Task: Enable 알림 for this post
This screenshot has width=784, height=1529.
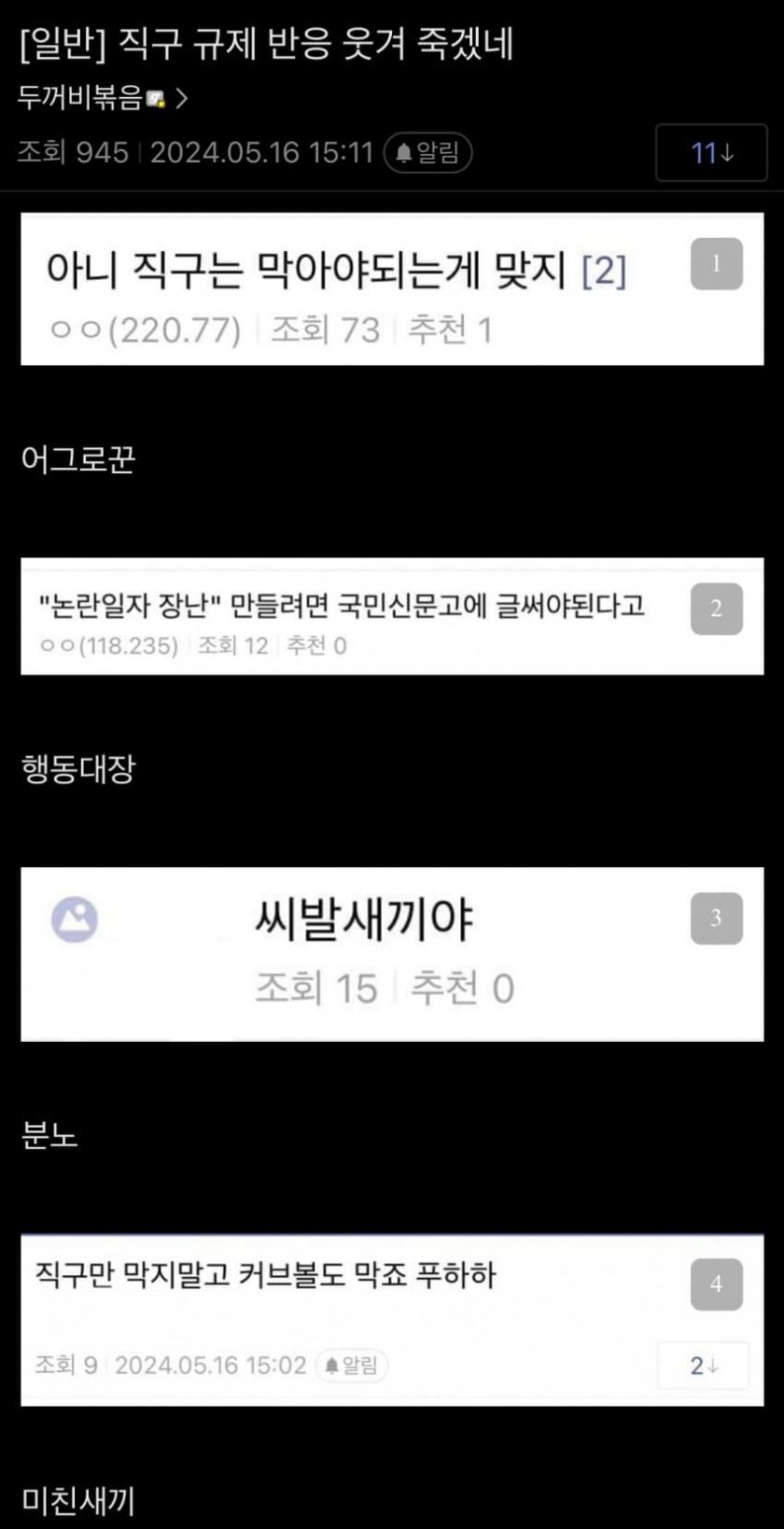Action: click(428, 153)
